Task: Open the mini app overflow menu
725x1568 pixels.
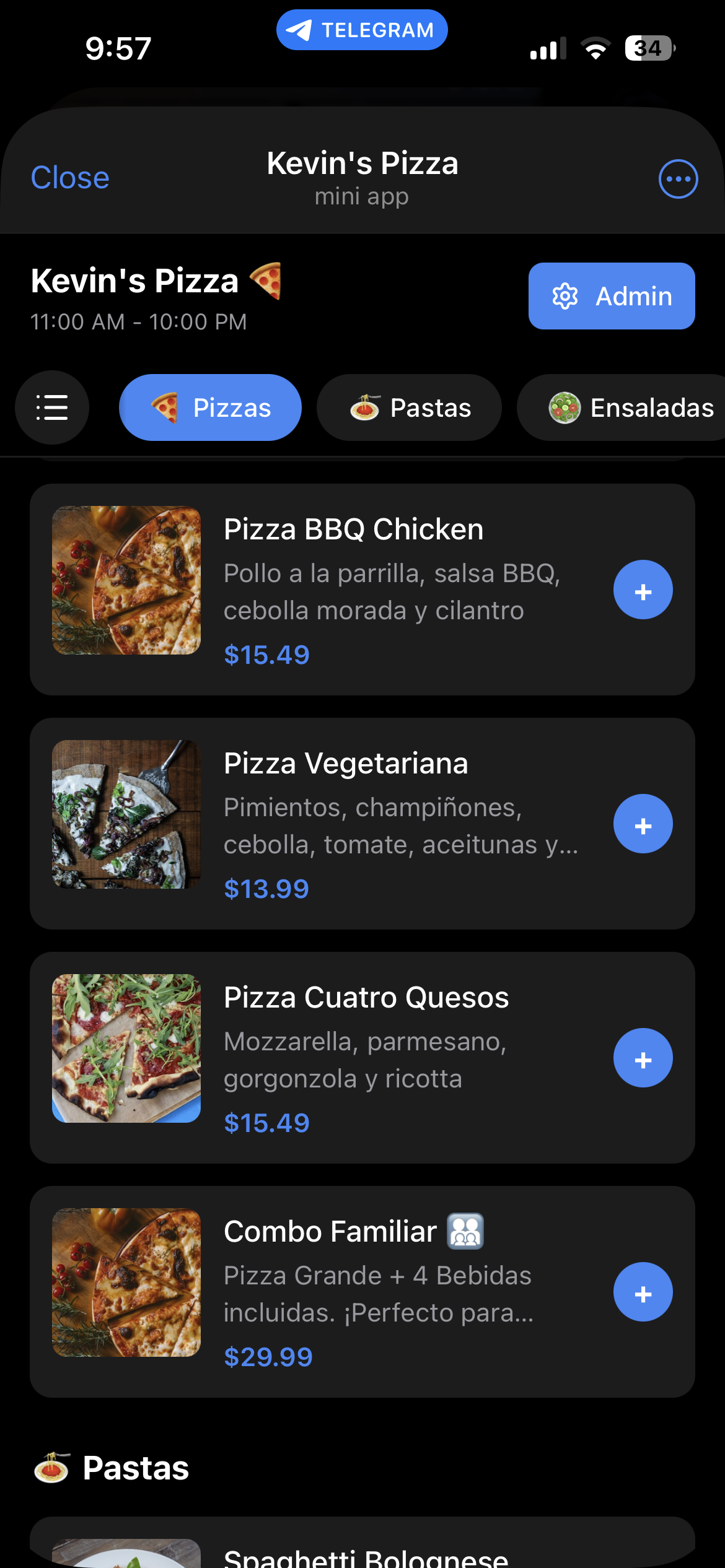Action: coord(678,179)
